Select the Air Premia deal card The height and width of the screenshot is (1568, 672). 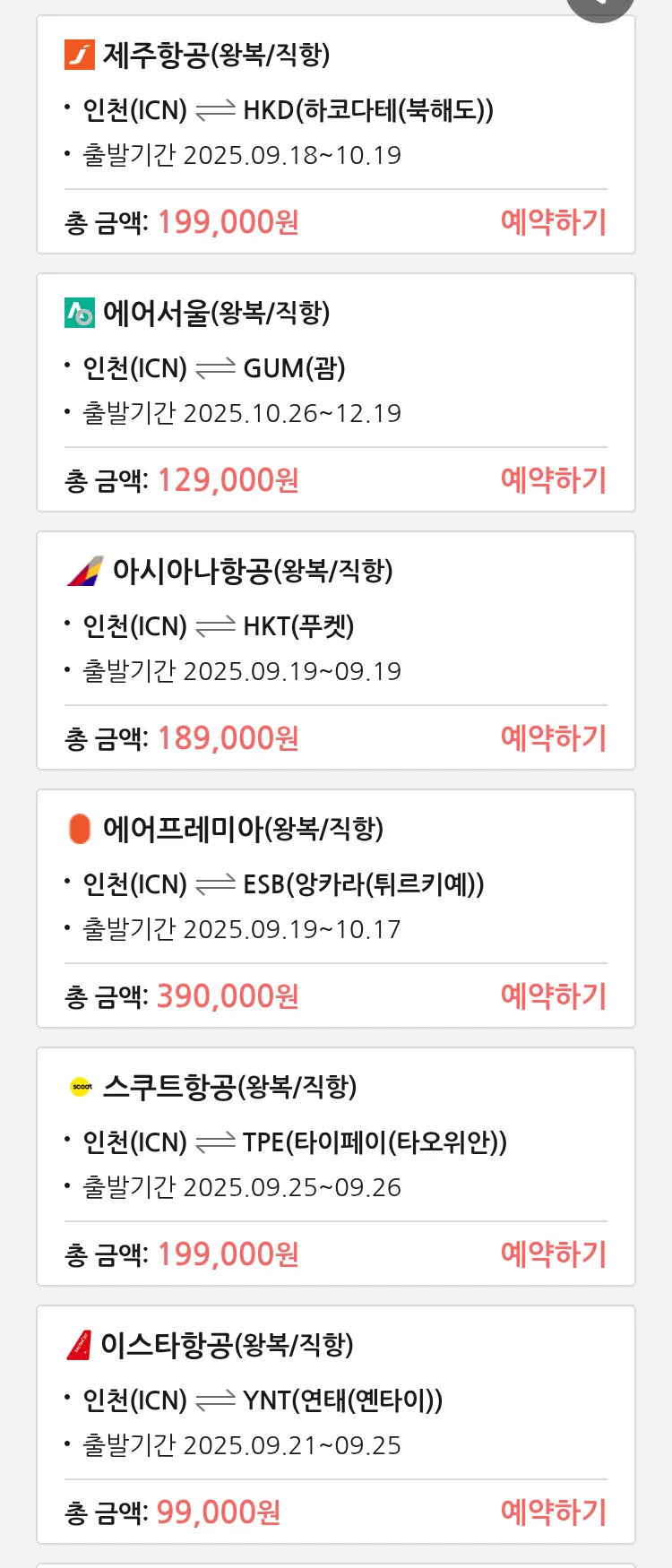336,909
